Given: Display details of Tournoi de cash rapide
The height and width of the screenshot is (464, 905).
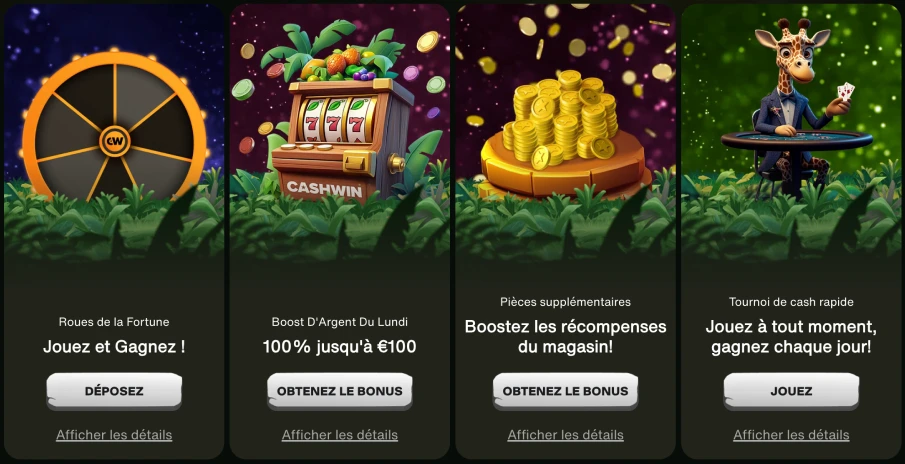Looking at the screenshot, I should coord(791,435).
